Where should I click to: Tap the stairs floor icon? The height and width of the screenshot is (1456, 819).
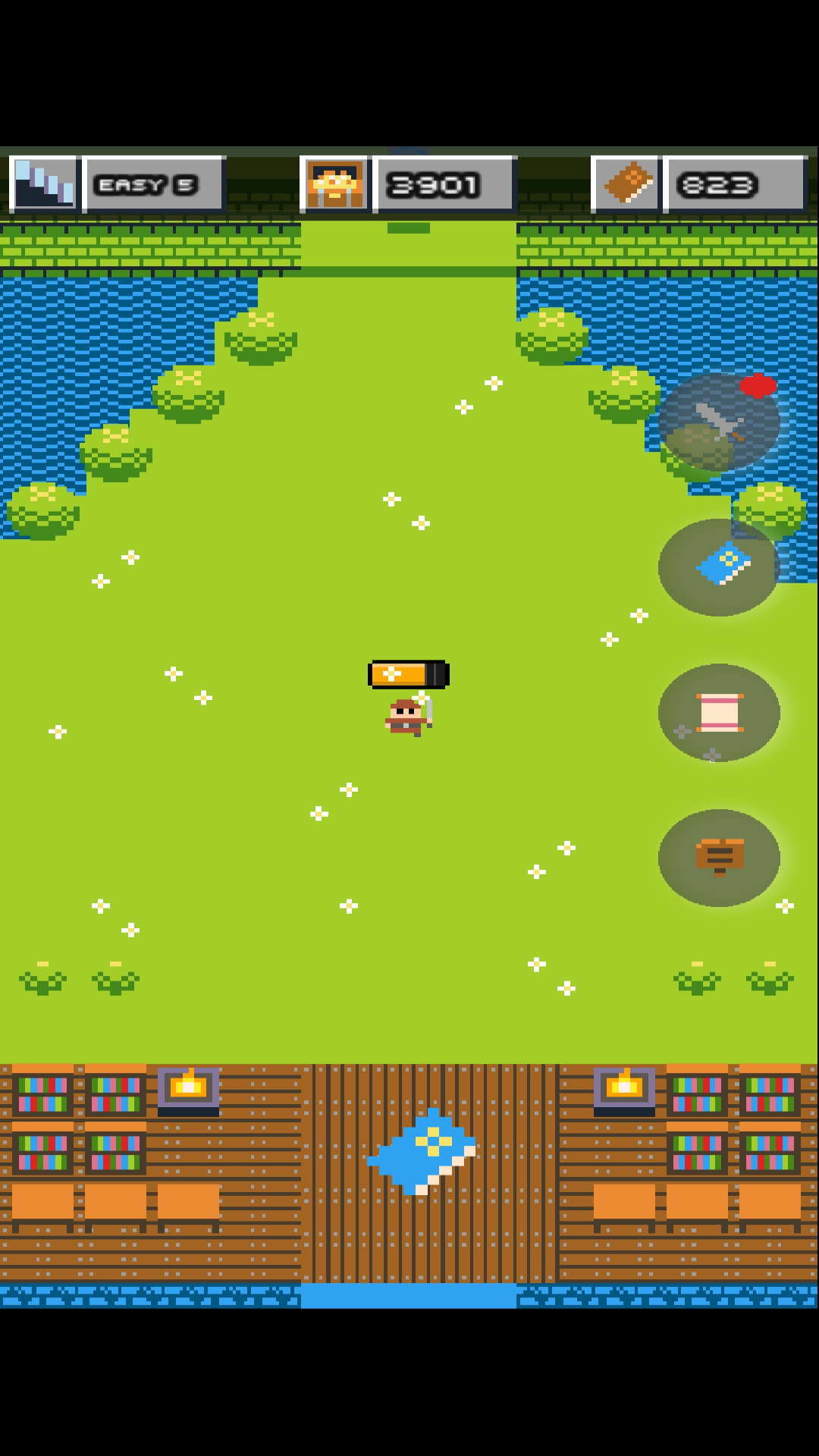coord(44,184)
